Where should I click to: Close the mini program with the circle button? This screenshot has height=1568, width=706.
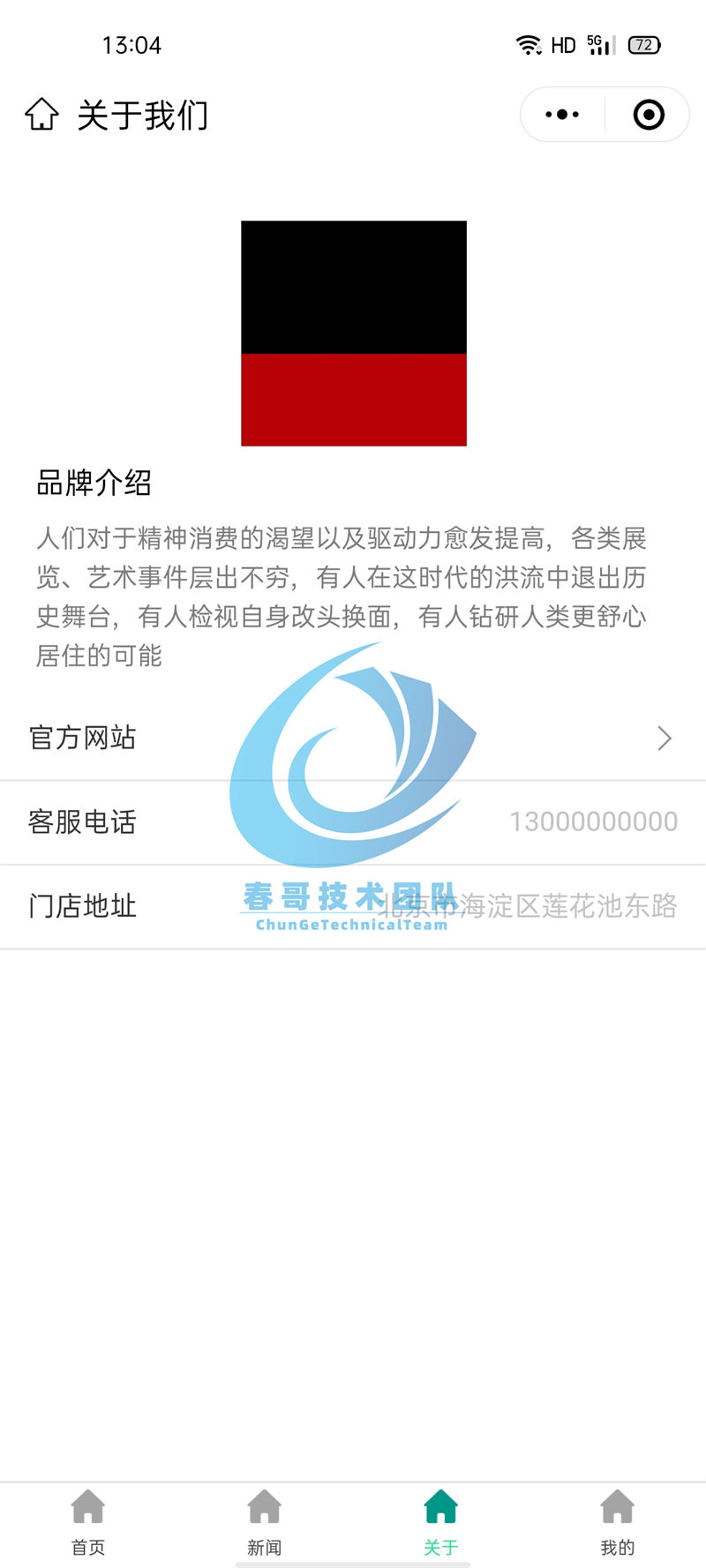click(649, 115)
